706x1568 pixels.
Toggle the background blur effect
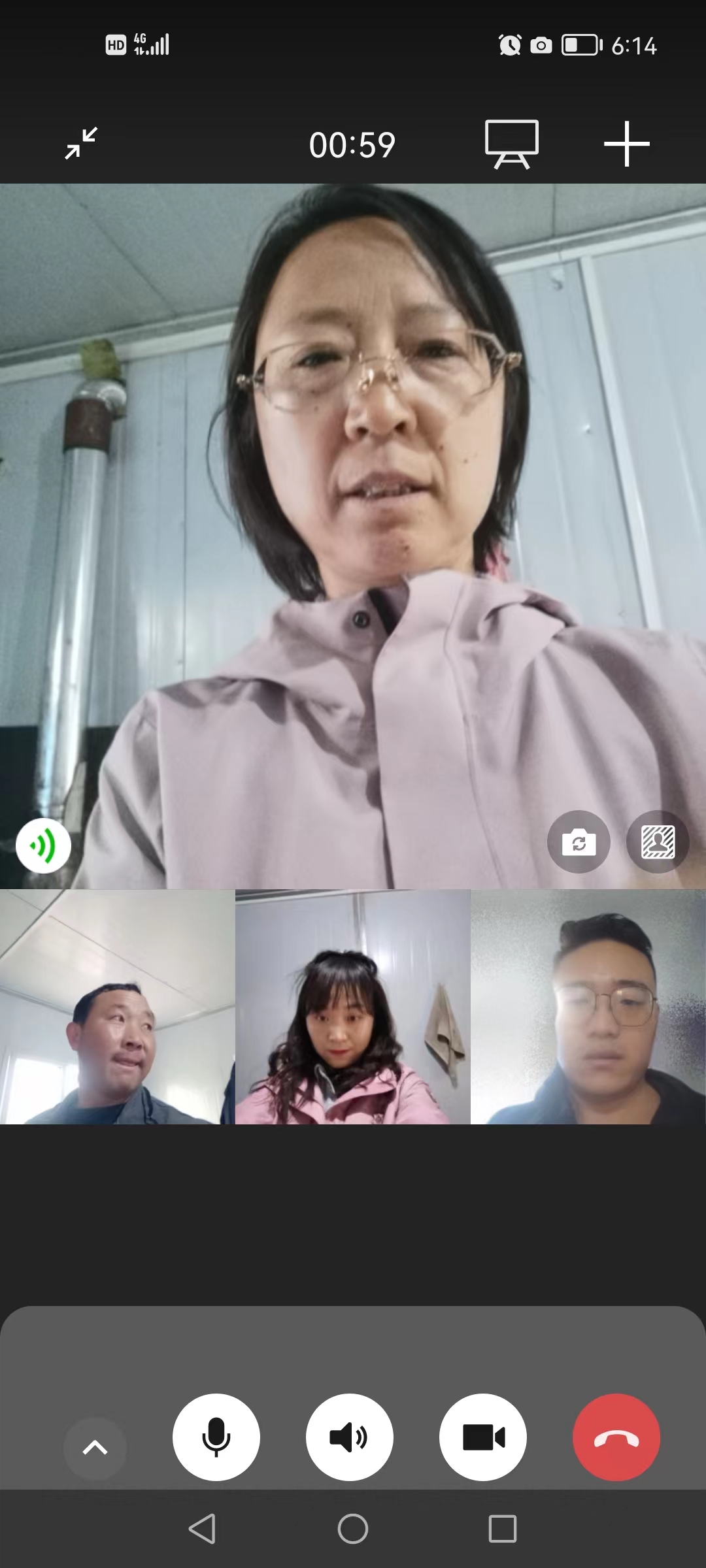pyautogui.click(x=658, y=842)
